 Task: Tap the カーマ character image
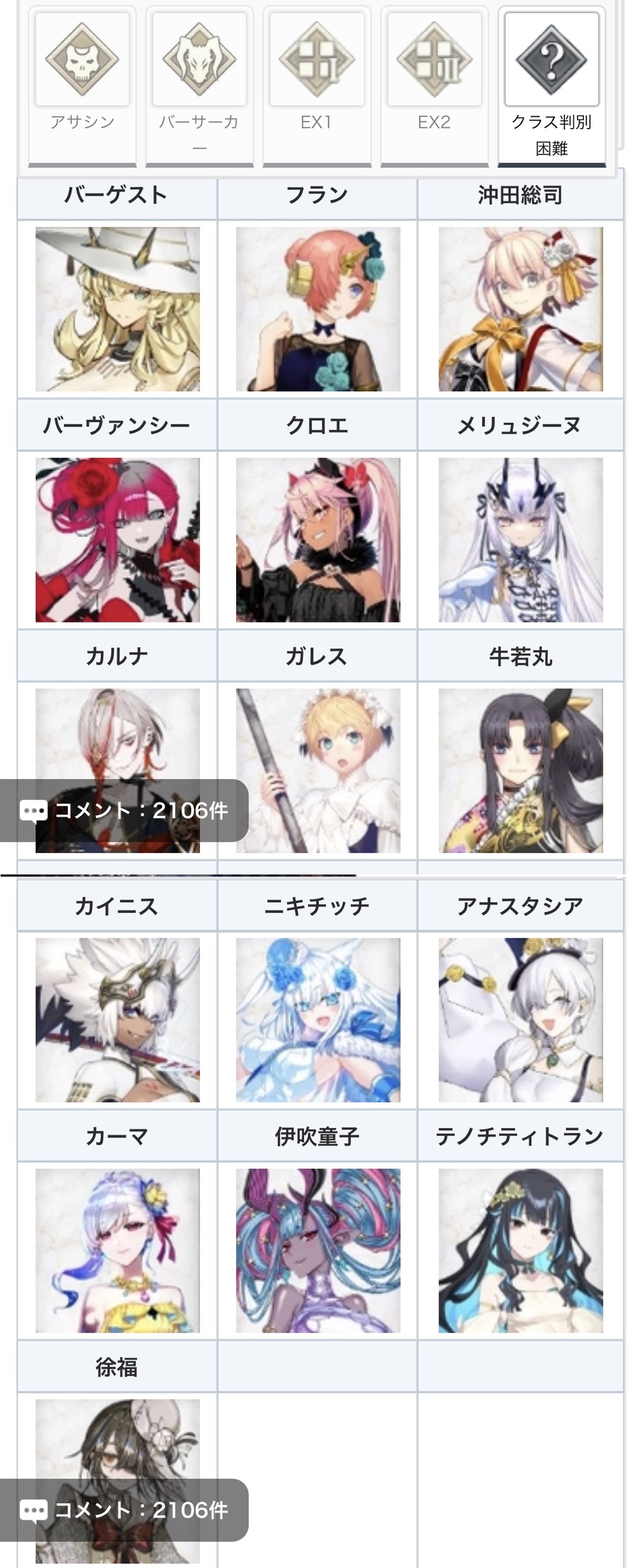[118, 1251]
